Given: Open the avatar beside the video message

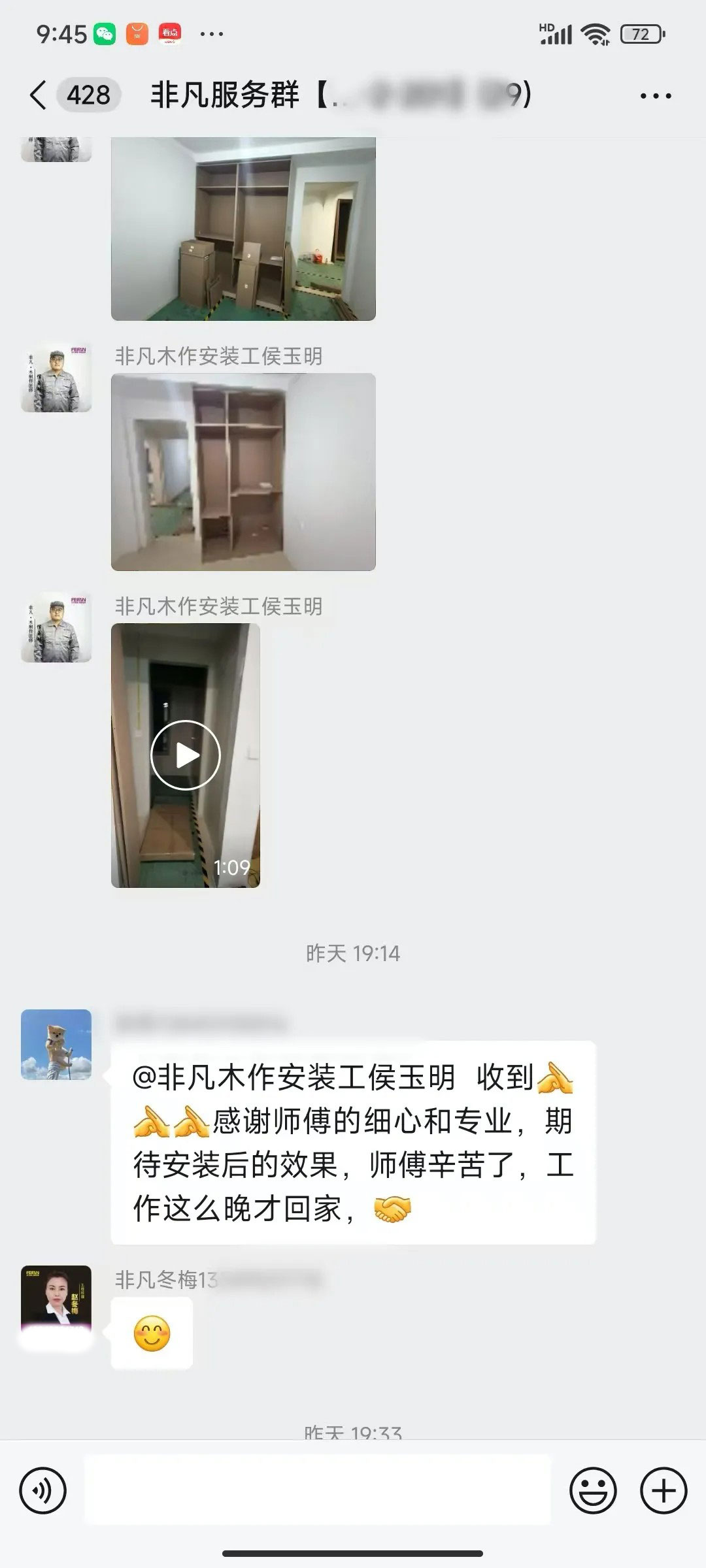Looking at the screenshot, I should click(x=56, y=628).
